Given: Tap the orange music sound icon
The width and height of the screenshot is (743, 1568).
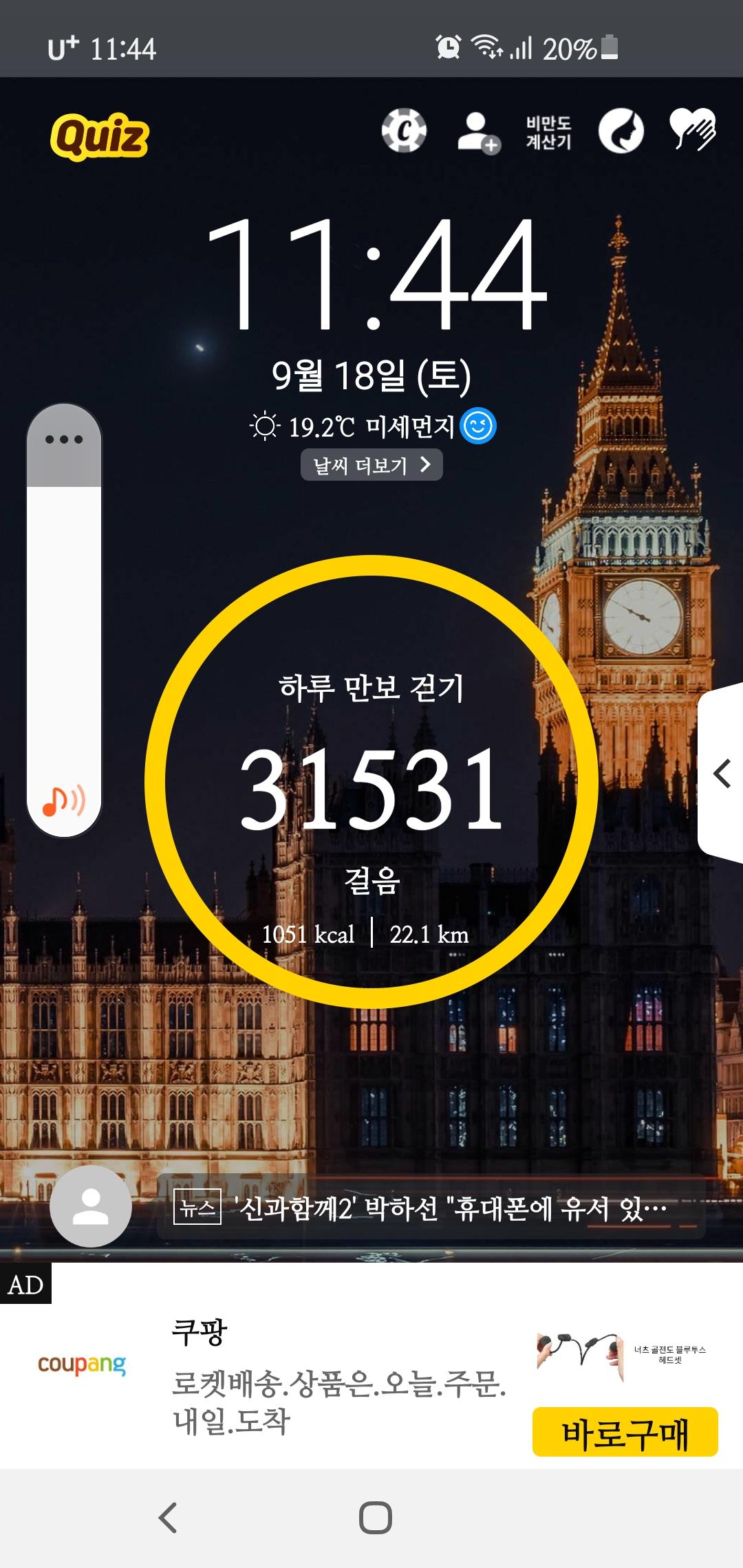Looking at the screenshot, I should tap(64, 801).
